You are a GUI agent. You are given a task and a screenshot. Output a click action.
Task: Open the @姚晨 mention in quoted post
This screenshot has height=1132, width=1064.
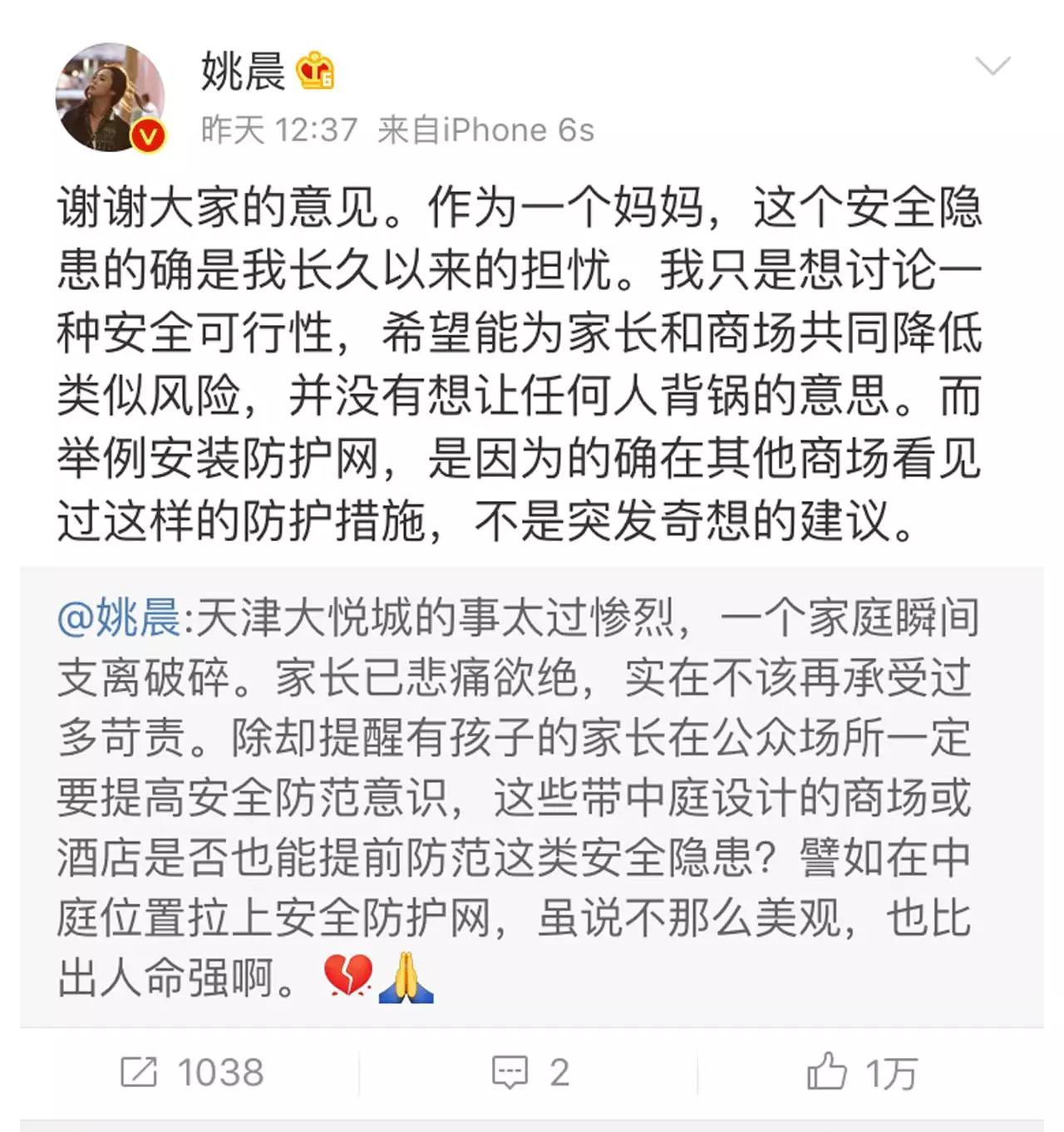pyautogui.click(x=119, y=618)
